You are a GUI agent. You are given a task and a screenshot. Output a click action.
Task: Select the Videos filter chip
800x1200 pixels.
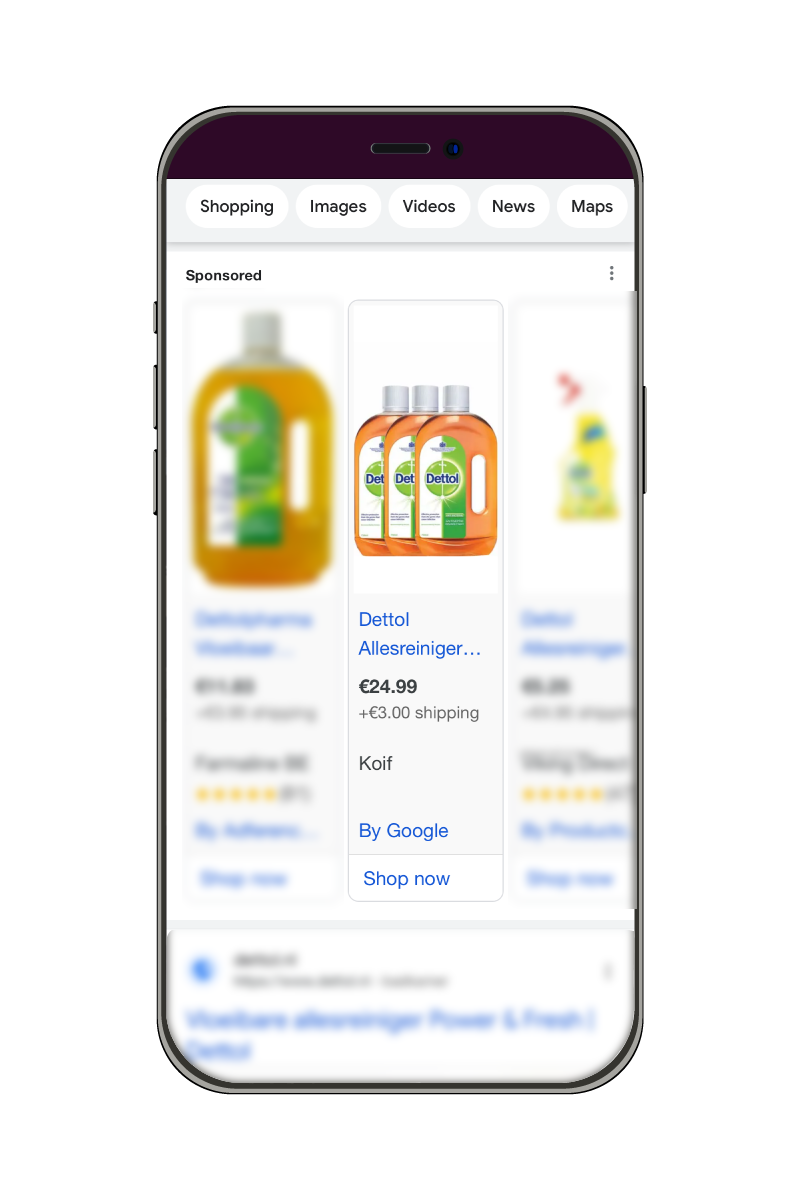click(x=429, y=207)
